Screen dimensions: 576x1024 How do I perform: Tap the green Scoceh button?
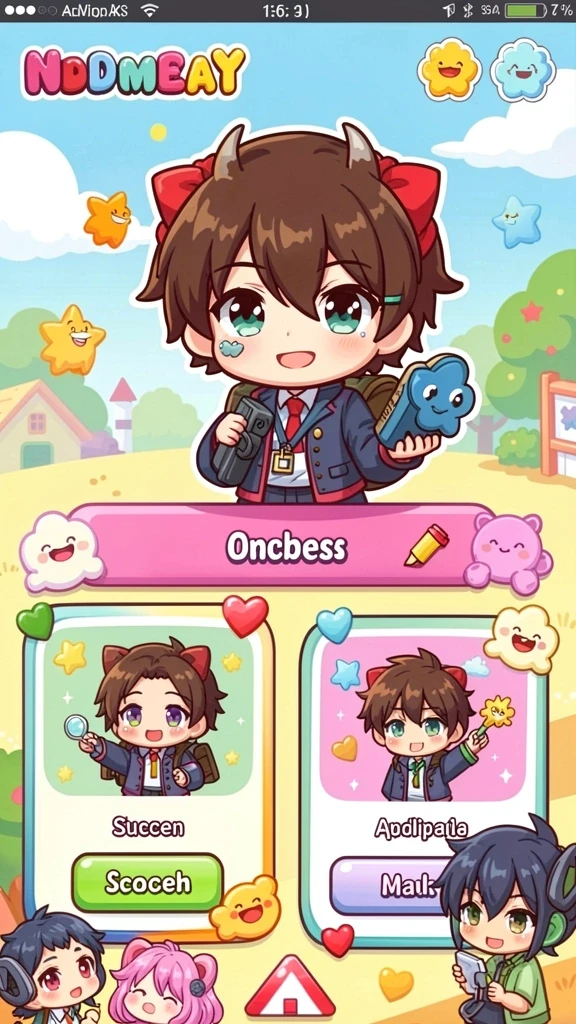pyautogui.click(x=148, y=882)
